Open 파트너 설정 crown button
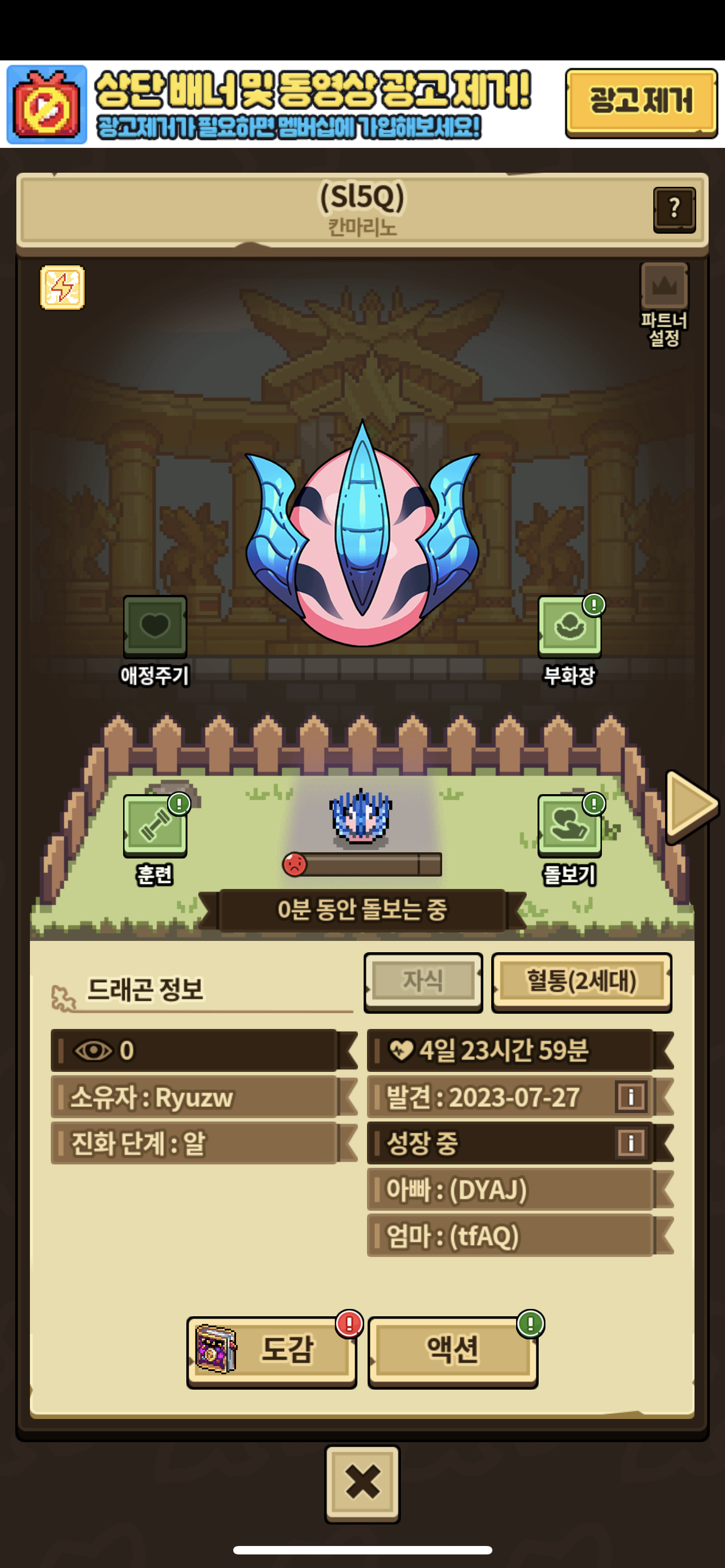725x1568 pixels. [x=664, y=287]
